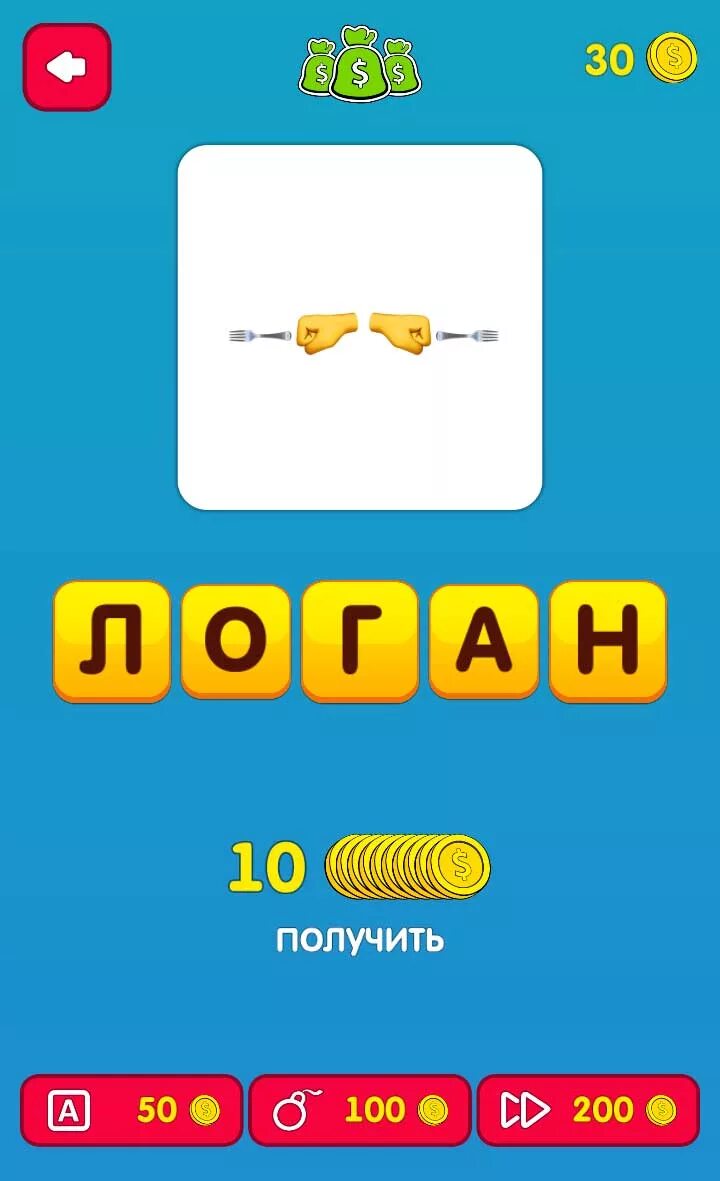
Task: Tap the letter tile Н
Action: click(x=608, y=641)
